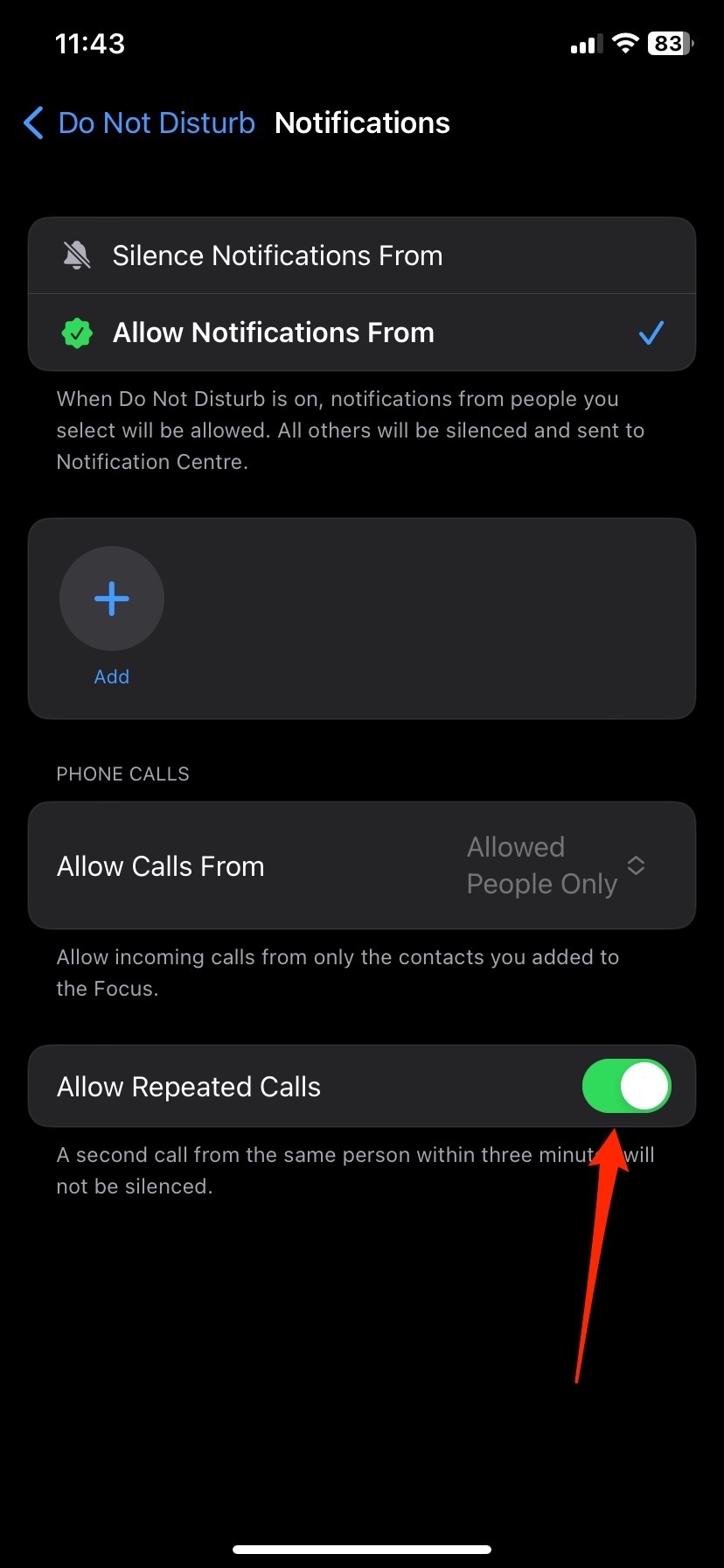Open the Allow Calls From picker
The image size is (724, 1568).
click(362, 865)
